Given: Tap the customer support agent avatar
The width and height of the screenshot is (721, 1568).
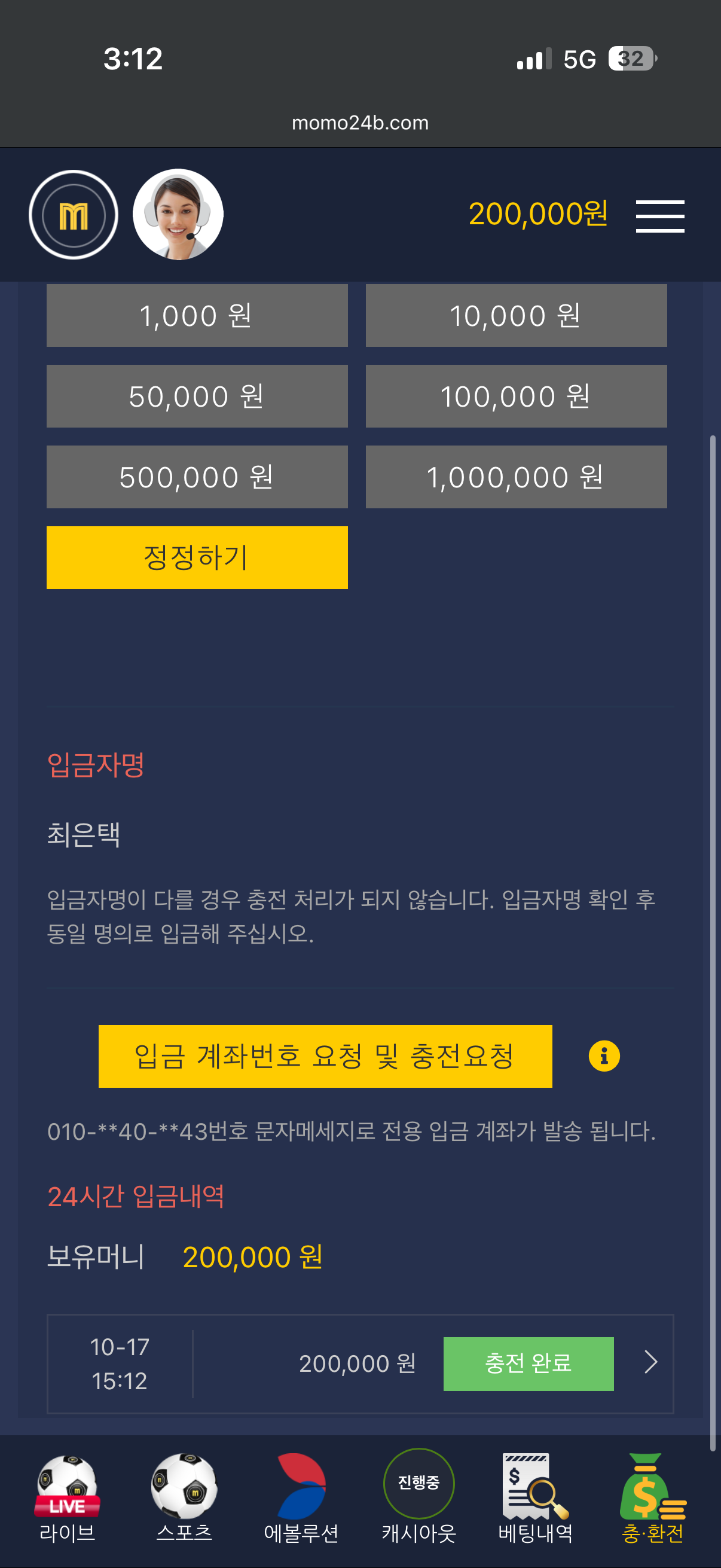Looking at the screenshot, I should 178,214.
